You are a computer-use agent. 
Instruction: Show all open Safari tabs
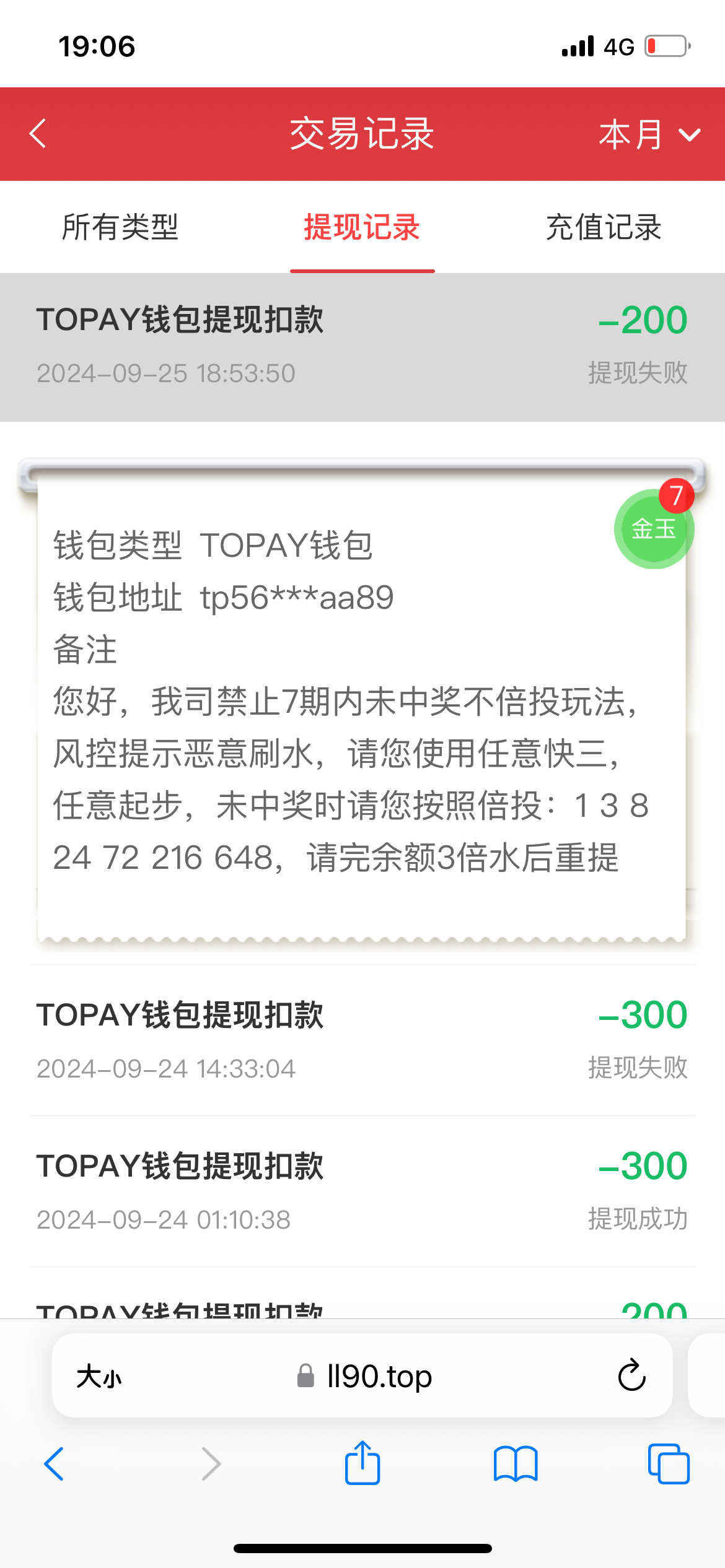(668, 1464)
